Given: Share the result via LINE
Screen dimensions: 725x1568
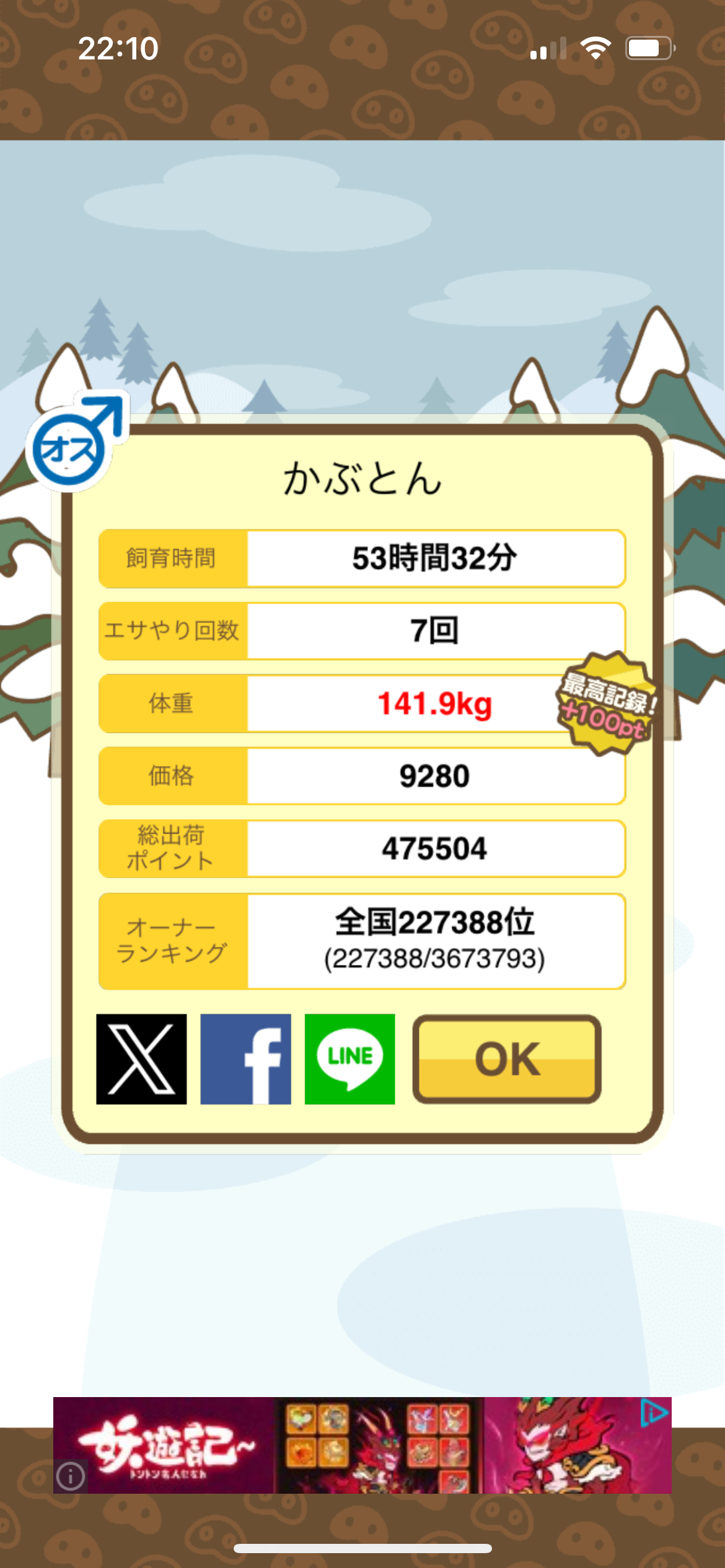Looking at the screenshot, I should [349, 1059].
